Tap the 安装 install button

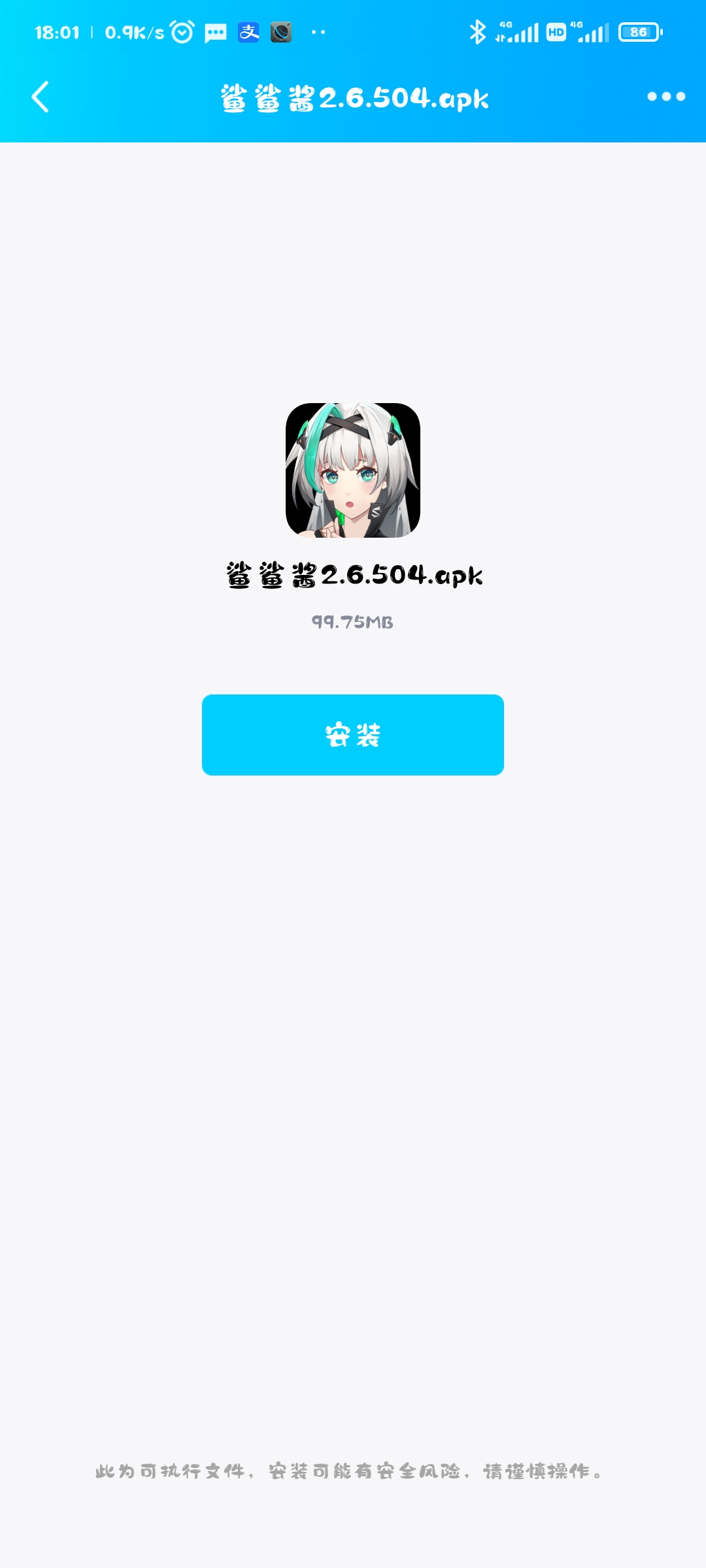click(x=353, y=735)
